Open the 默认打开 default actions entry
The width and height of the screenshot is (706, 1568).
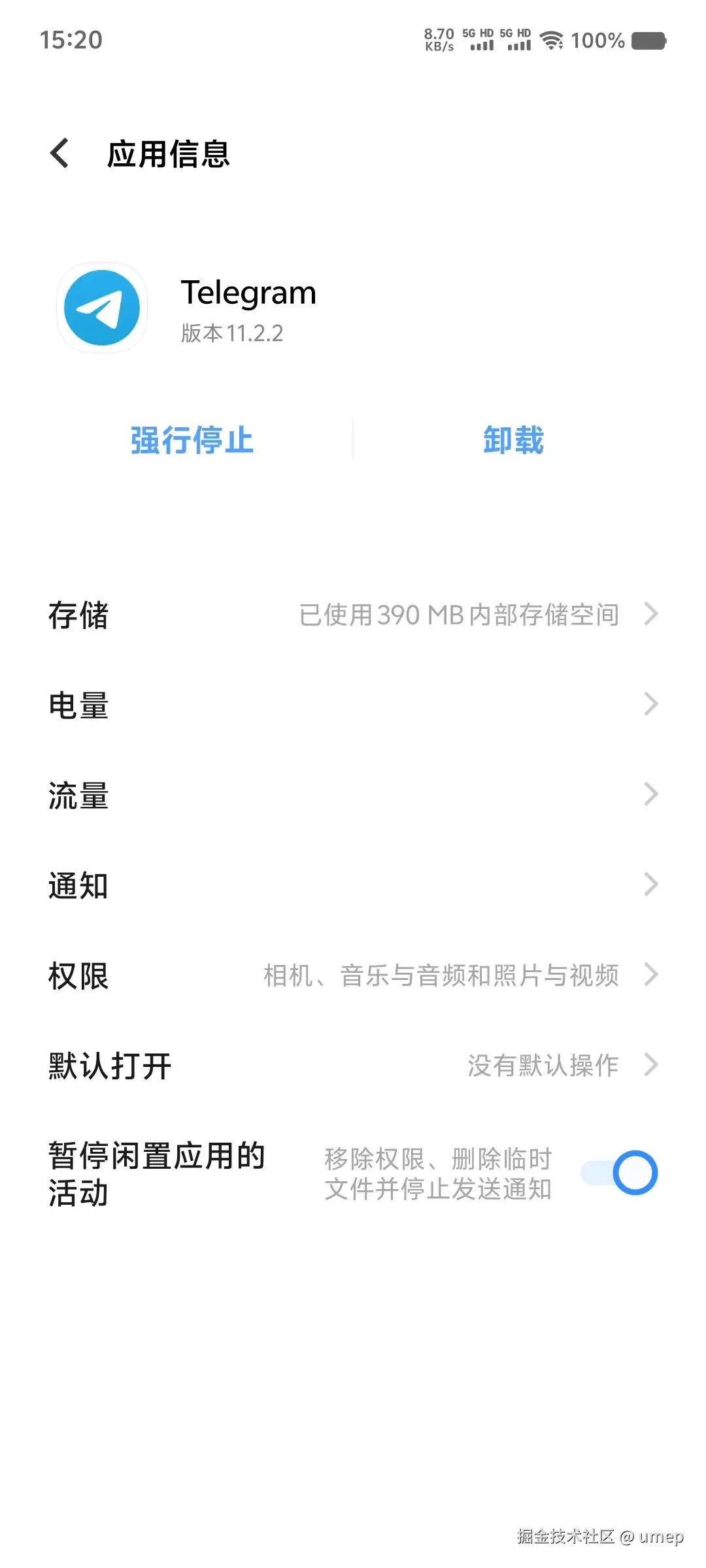(x=353, y=1064)
